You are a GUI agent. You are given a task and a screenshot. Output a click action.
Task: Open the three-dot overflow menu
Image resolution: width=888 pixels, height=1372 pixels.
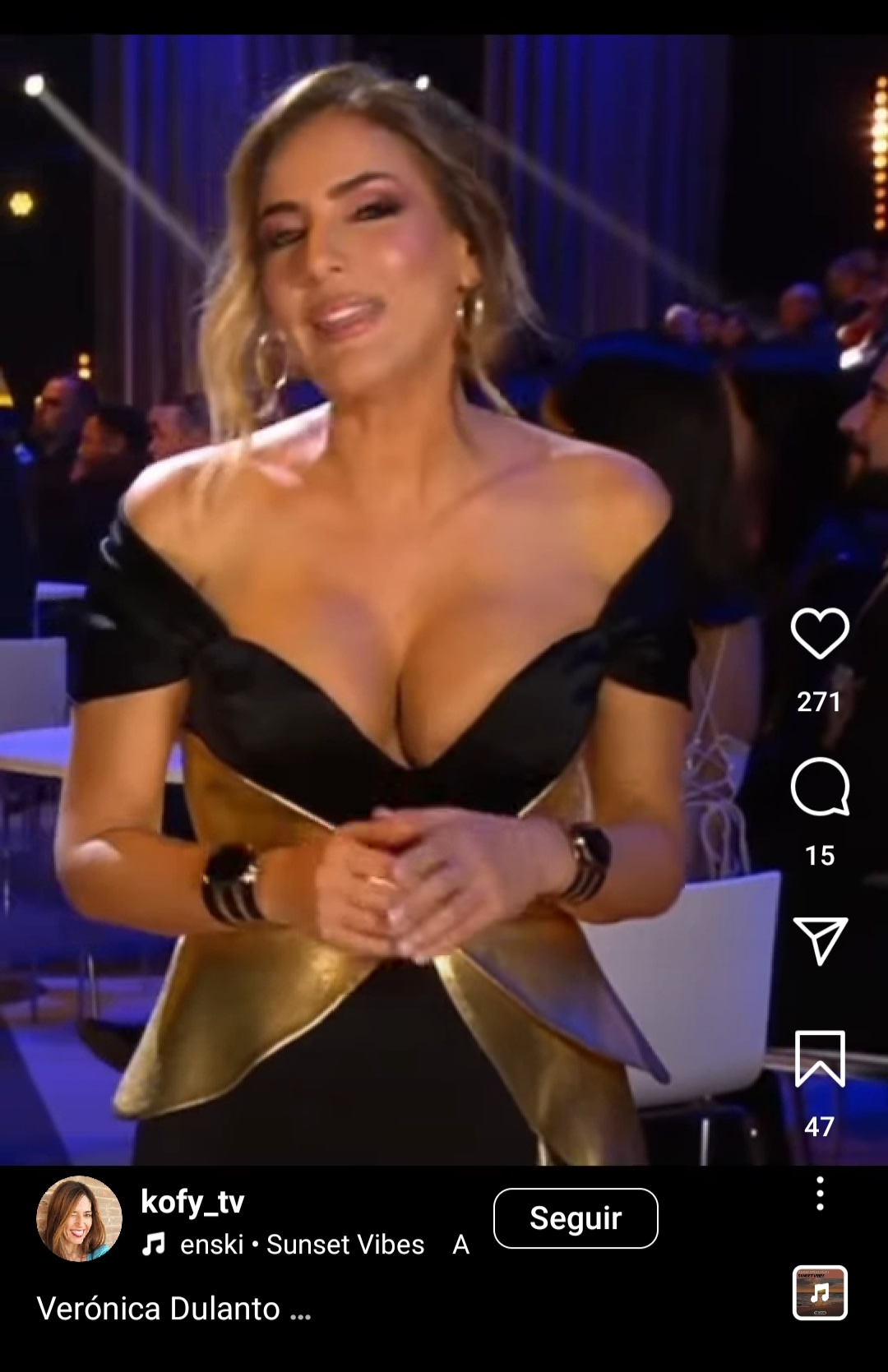pyautogui.click(x=820, y=1193)
